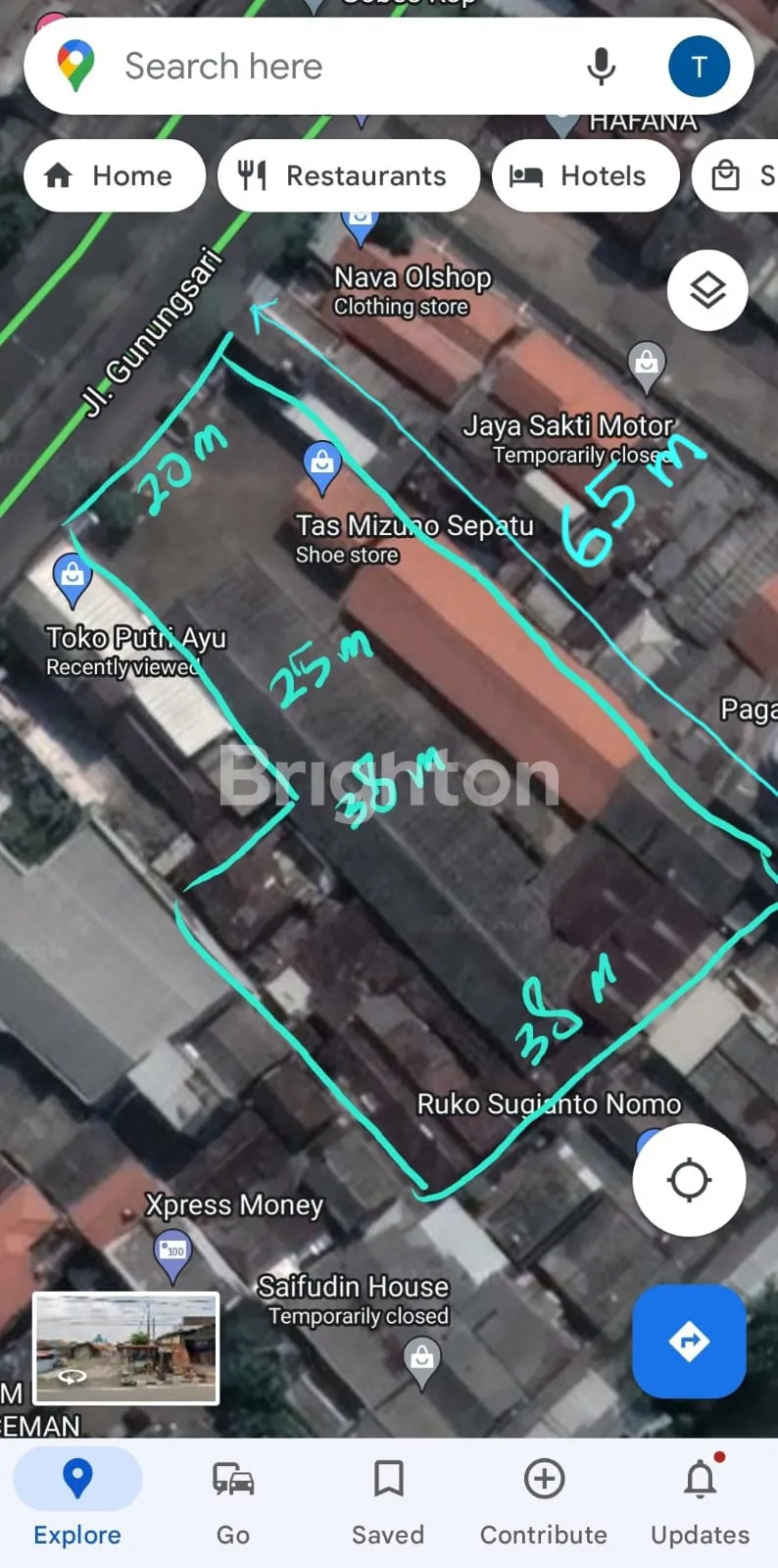This screenshot has width=778, height=1568.
Task: Center the map on my location
Action: pyautogui.click(x=689, y=1180)
